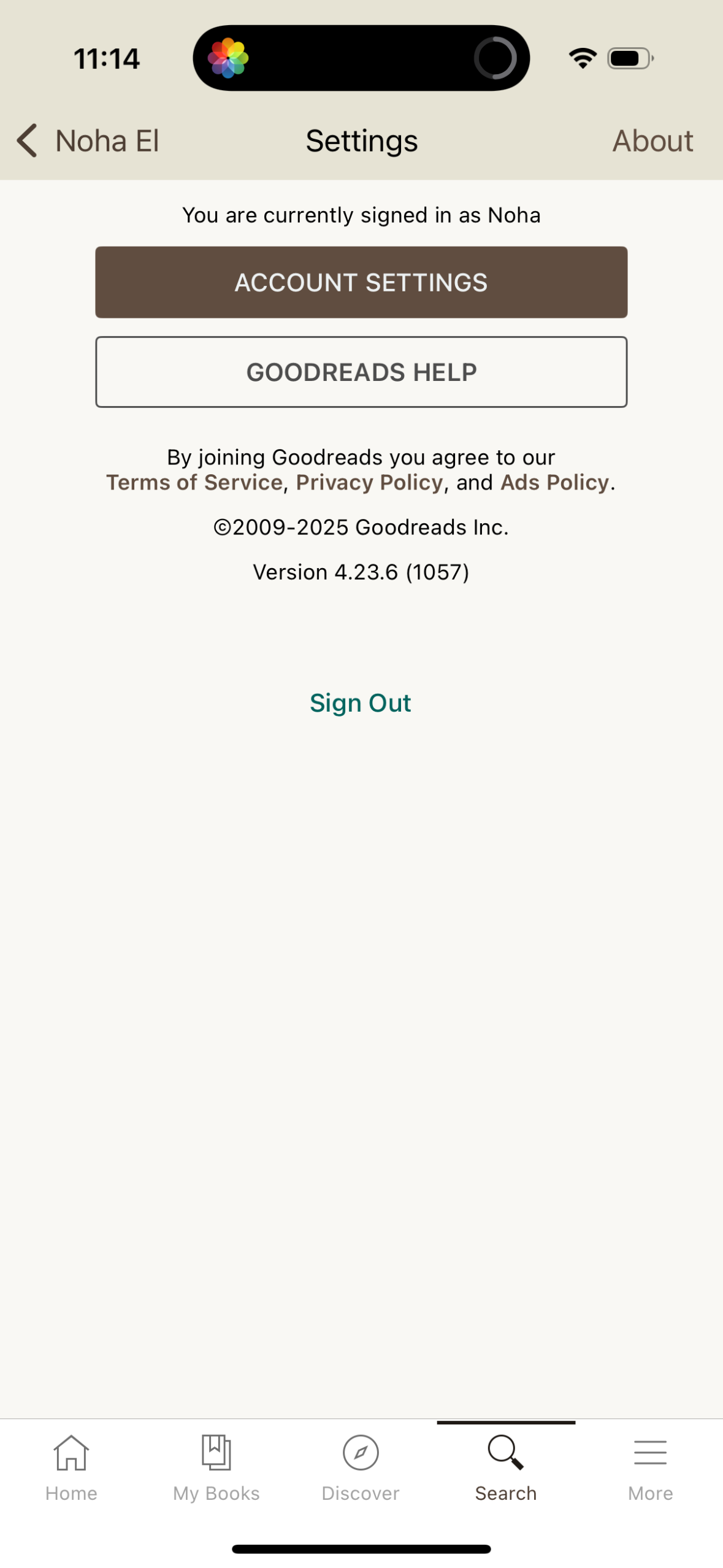Sign Out of the account
The width and height of the screenshot is (723, 1568).
tap(361, 702)
